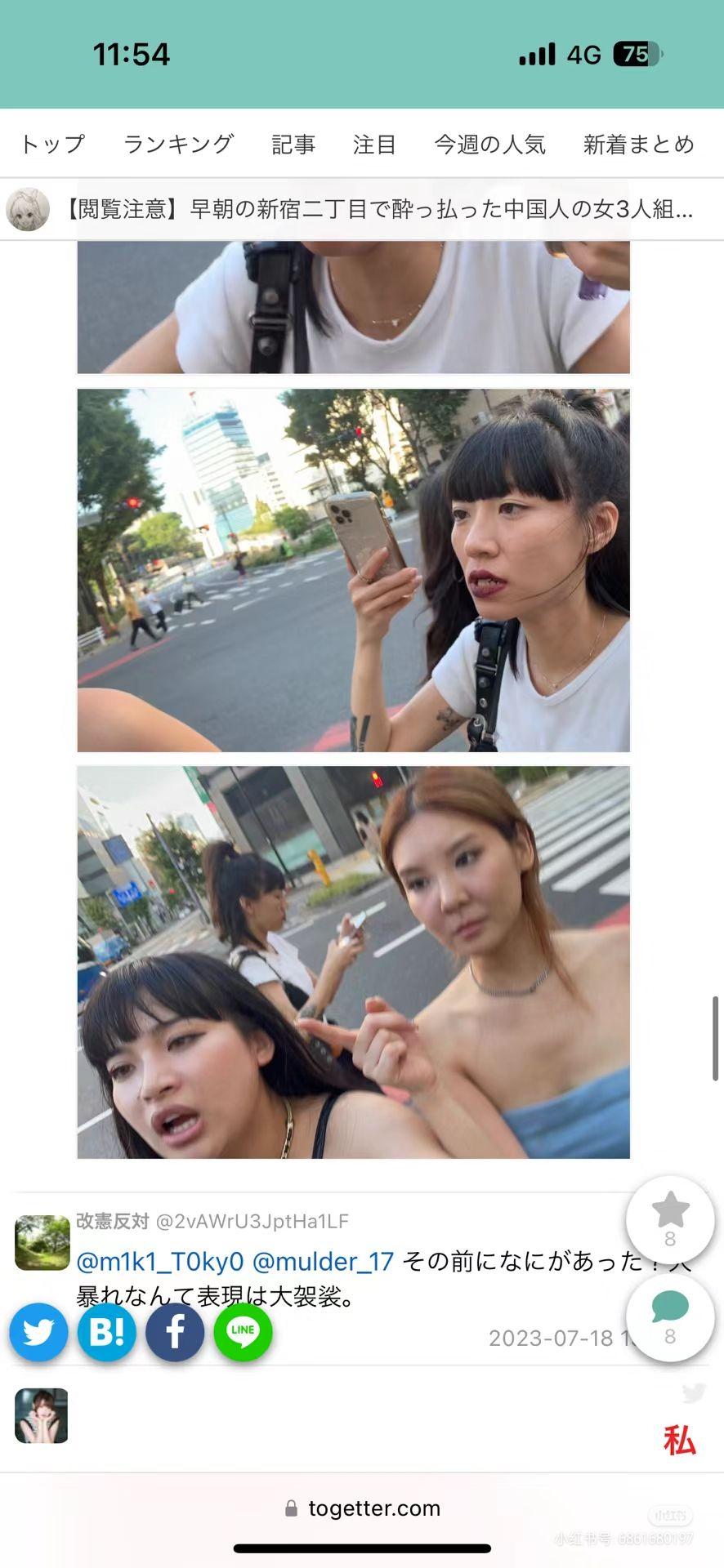This screenshot has width=724, height=1568.
Task: Share this page on Facebook
Action: click(175, 1332)
